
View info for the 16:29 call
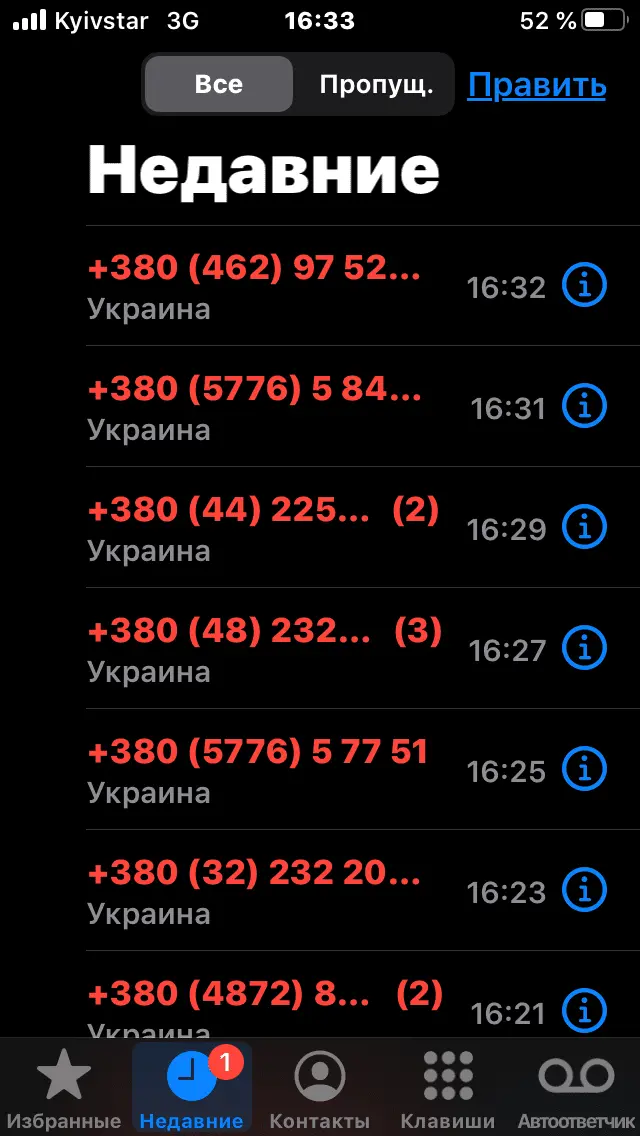[x=585, y=528]
